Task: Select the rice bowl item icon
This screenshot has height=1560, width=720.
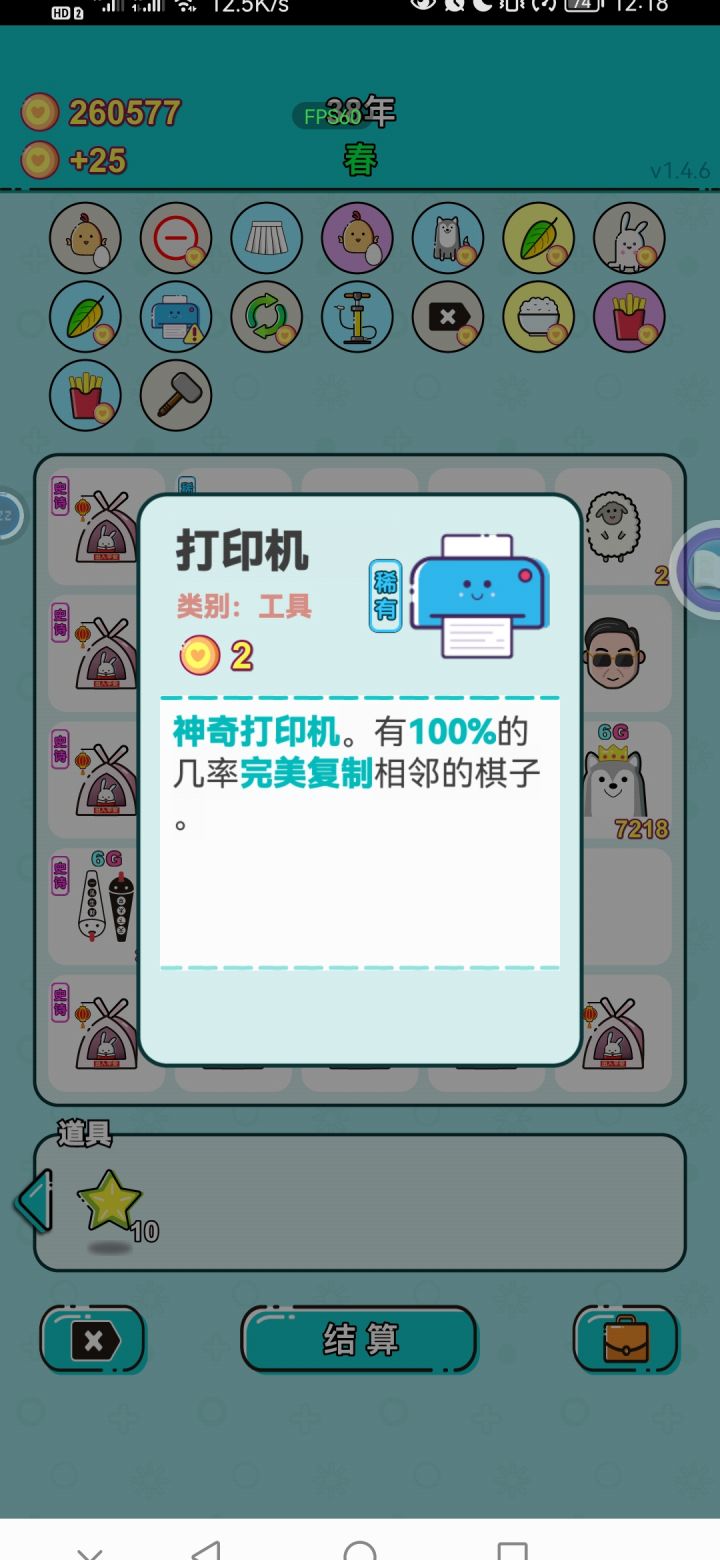Action: pos(538,317)
